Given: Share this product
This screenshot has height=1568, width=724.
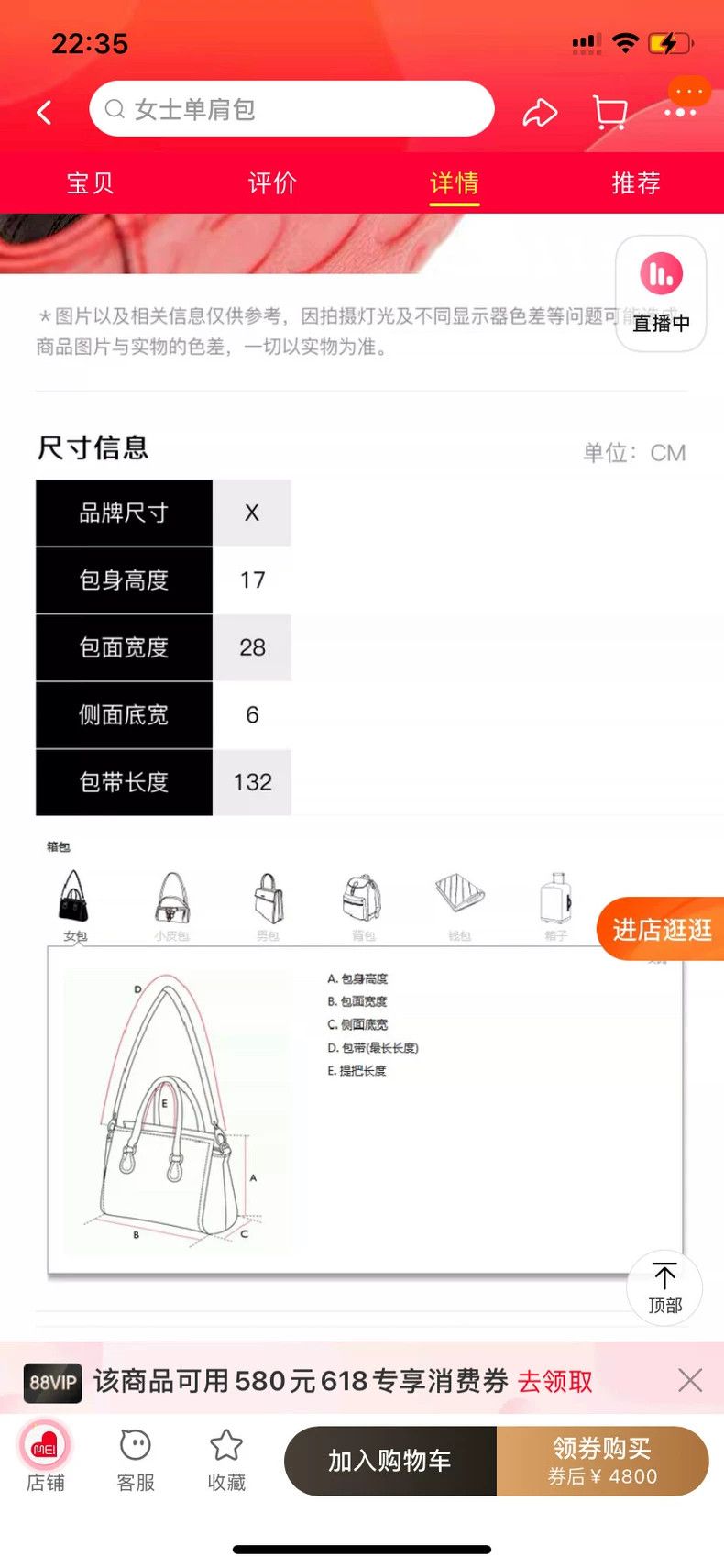Looking at the screenshot, I should tap(540, 112).
